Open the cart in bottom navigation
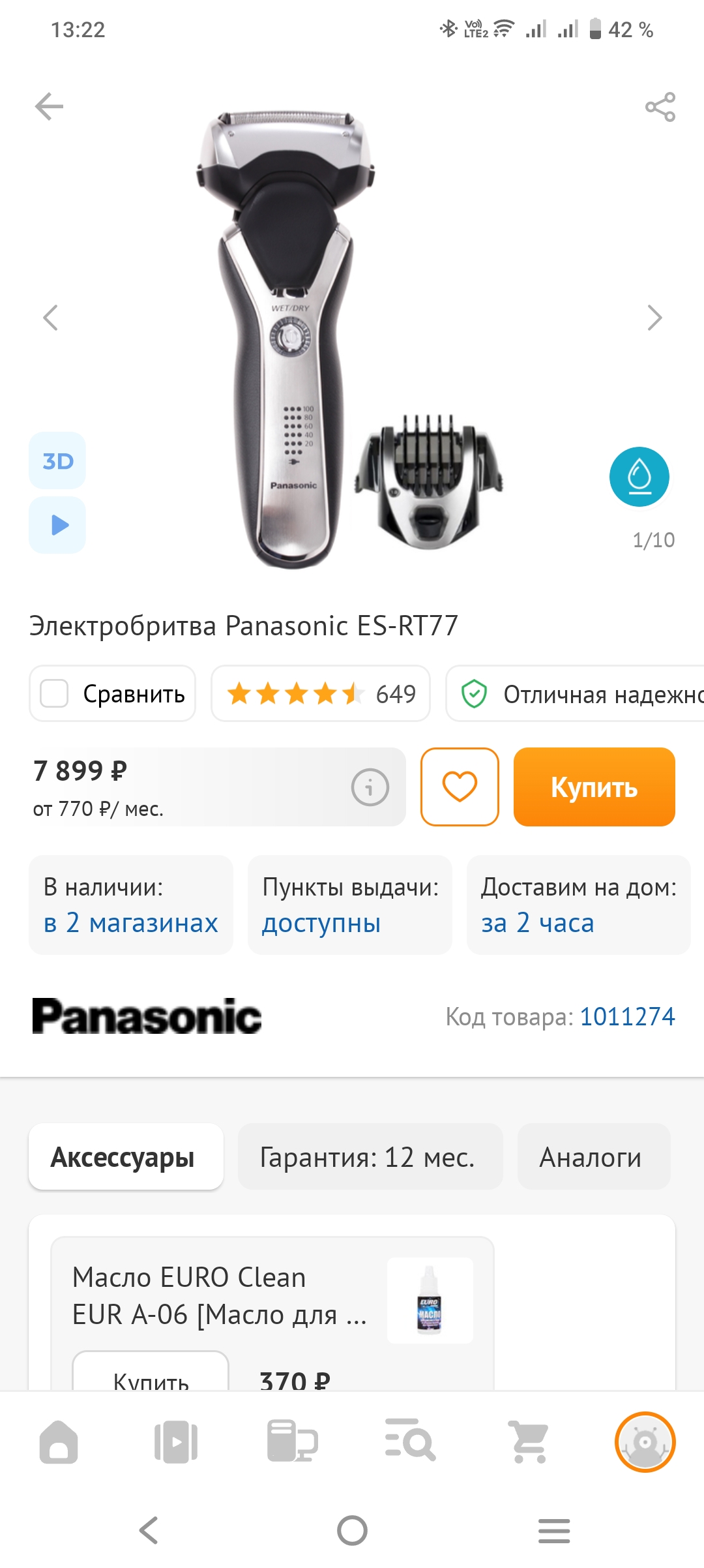This screenshot has height=1568, width=704. pos(528,1441)
